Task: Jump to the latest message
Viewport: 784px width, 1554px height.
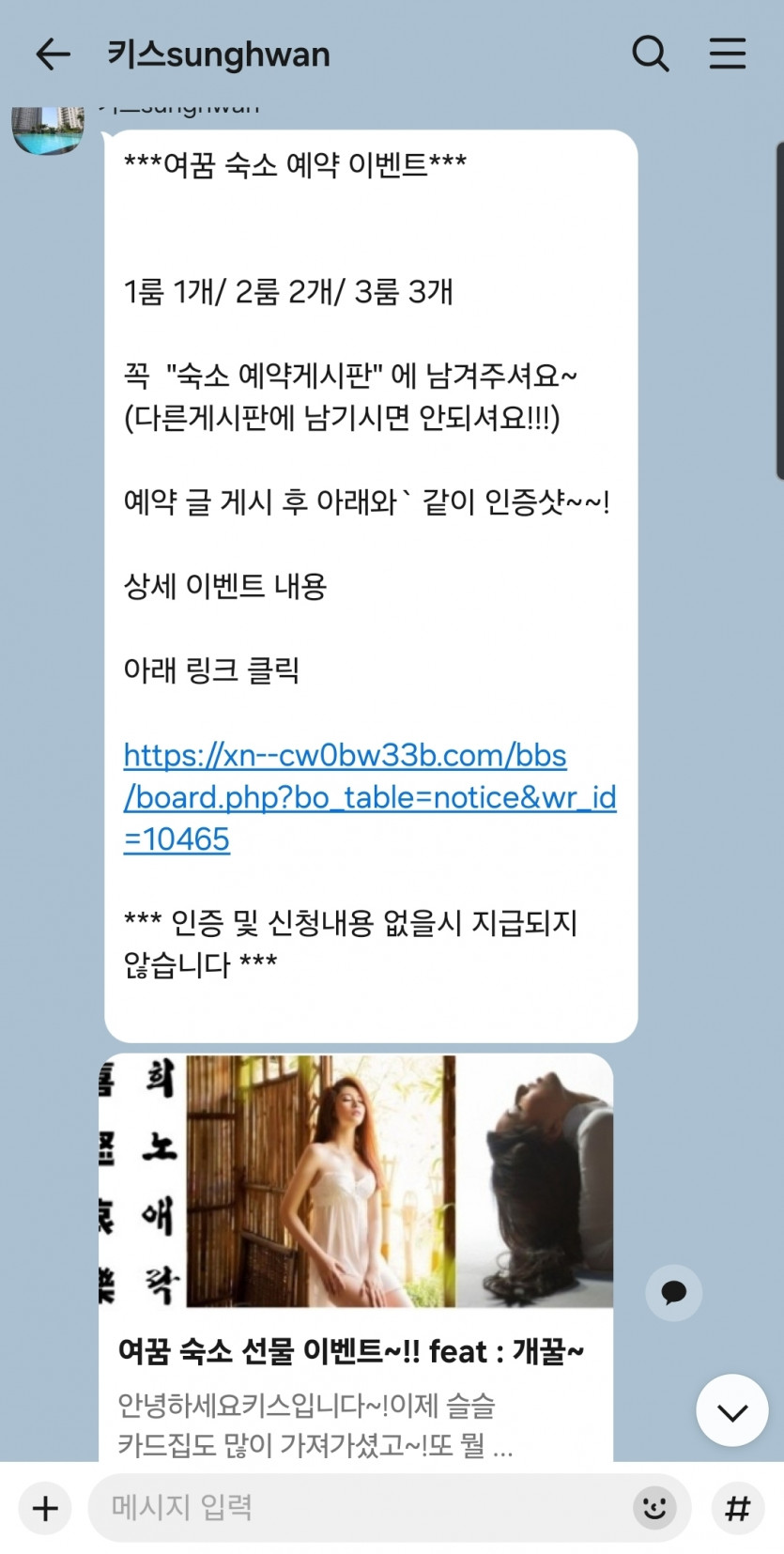Action: 731,1410
